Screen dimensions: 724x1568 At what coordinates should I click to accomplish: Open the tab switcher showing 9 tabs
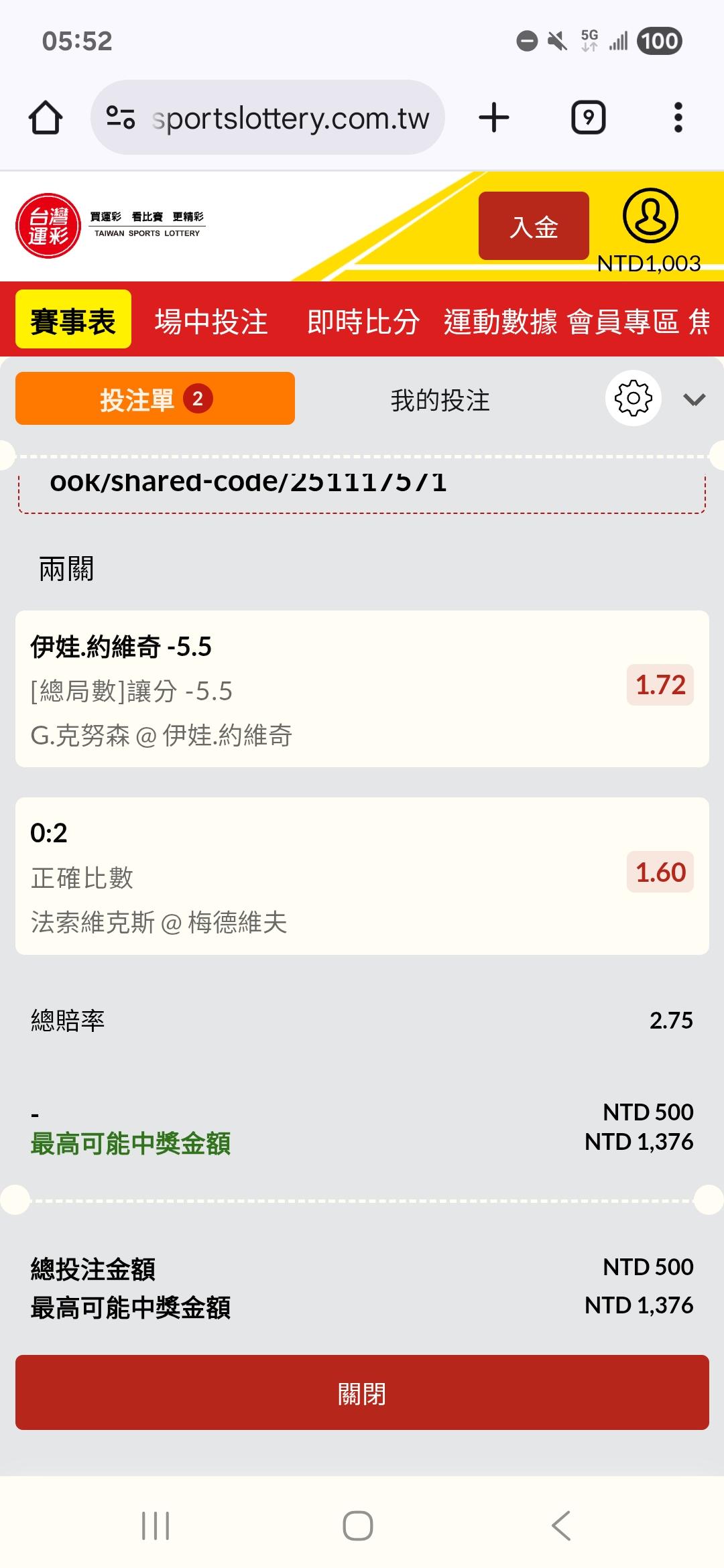588,118
